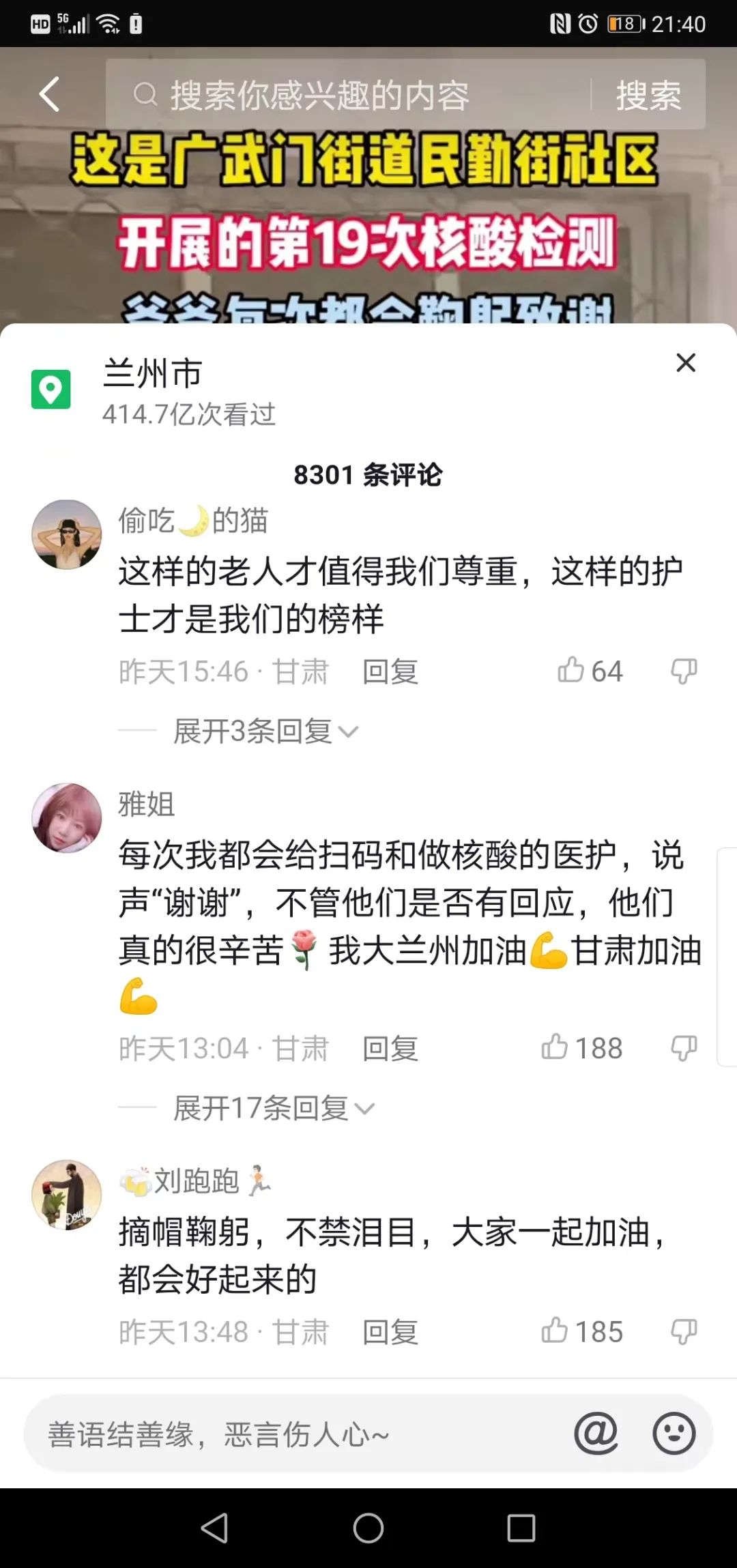
Task: Like 刘跑跑's comment
Action: 555,1331
